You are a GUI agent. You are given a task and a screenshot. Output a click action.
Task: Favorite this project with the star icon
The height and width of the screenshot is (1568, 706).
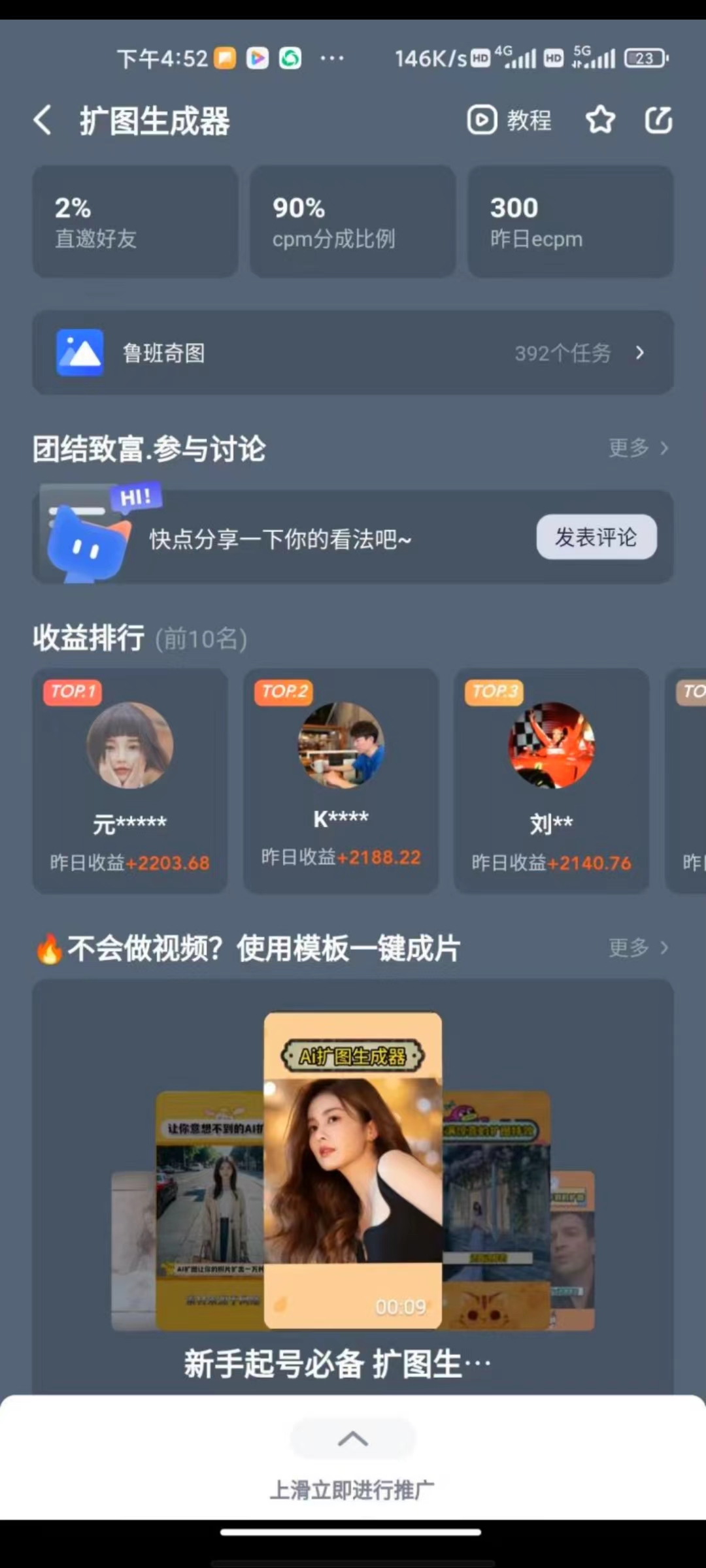[x=600, y=120]
